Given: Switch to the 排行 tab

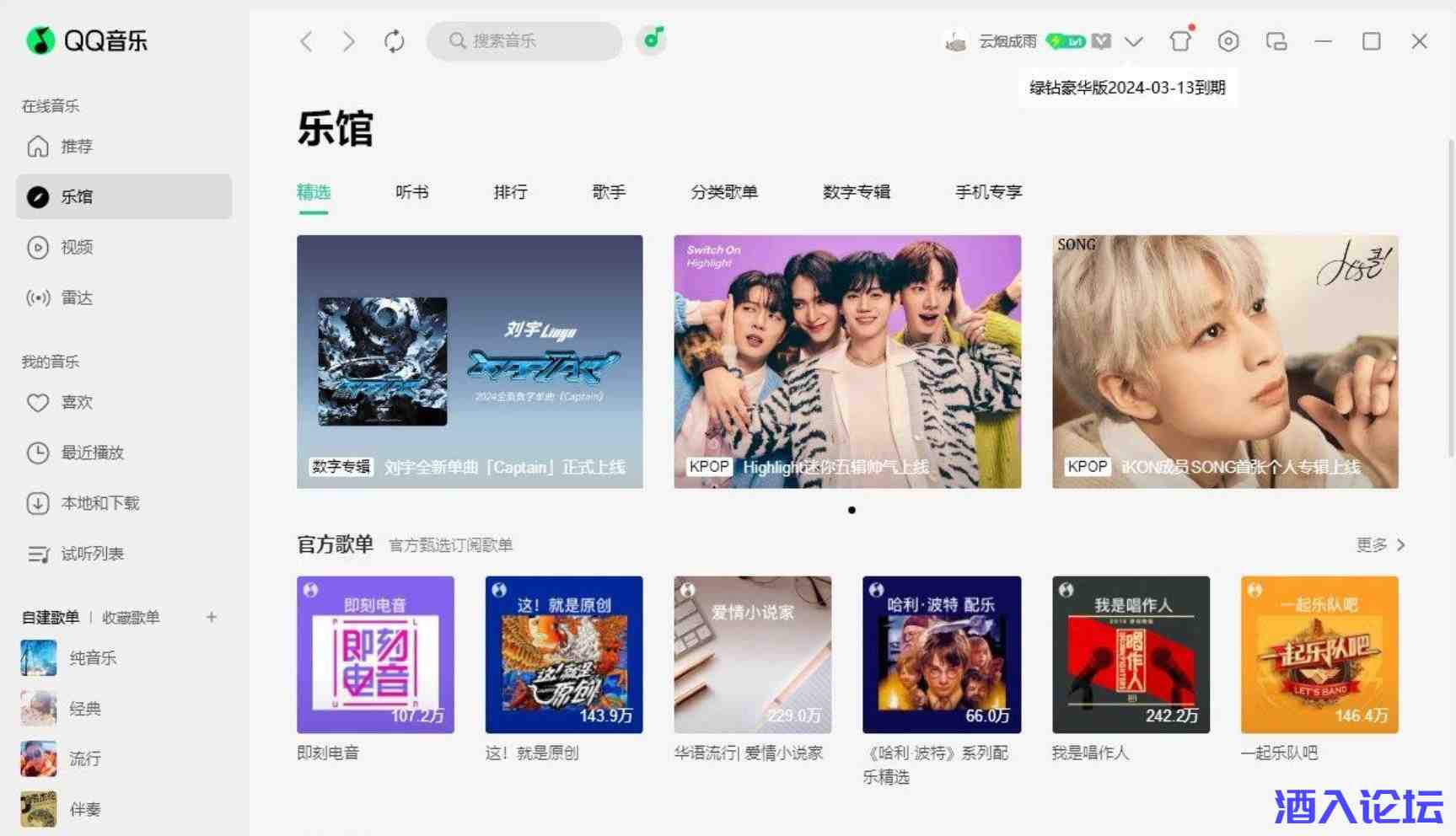Looking at the screenshot, I should pos(510,192).
